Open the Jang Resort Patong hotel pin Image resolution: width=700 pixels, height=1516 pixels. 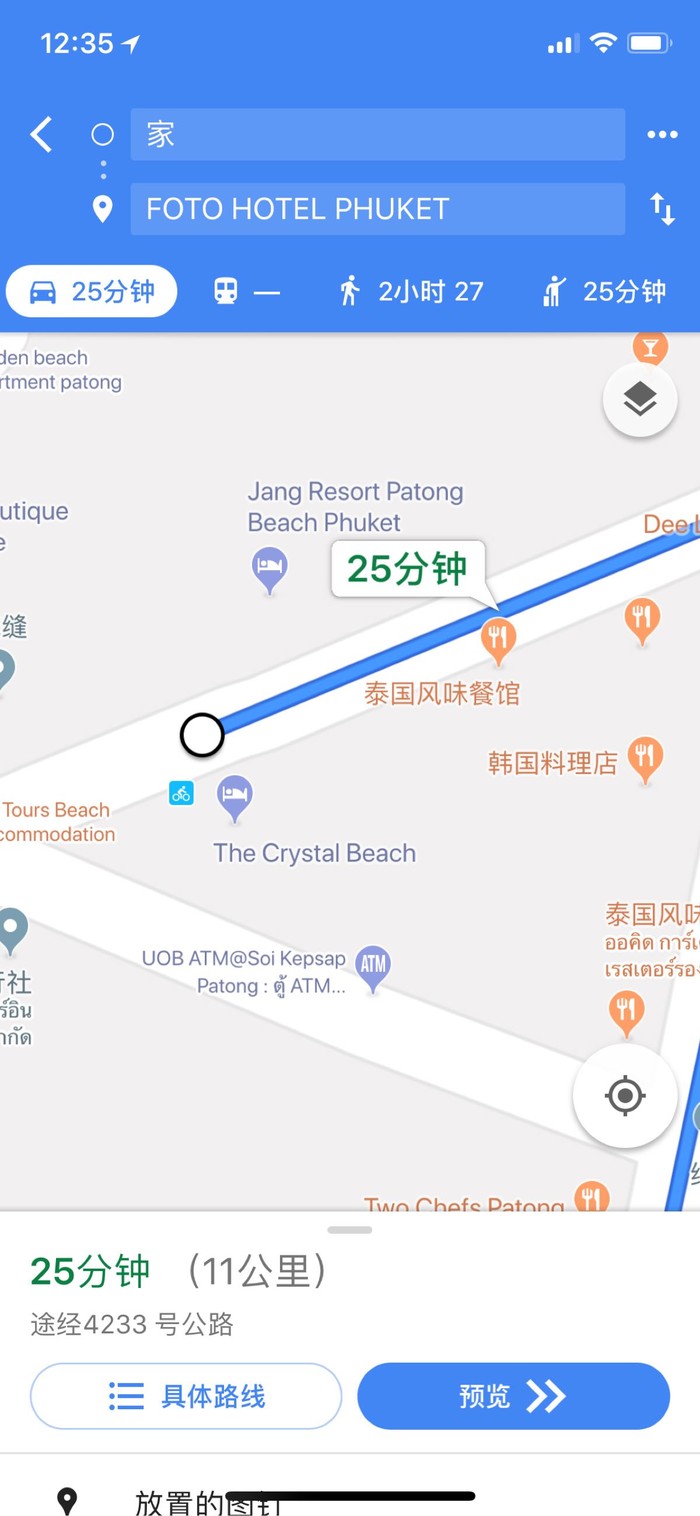(270, 568)
